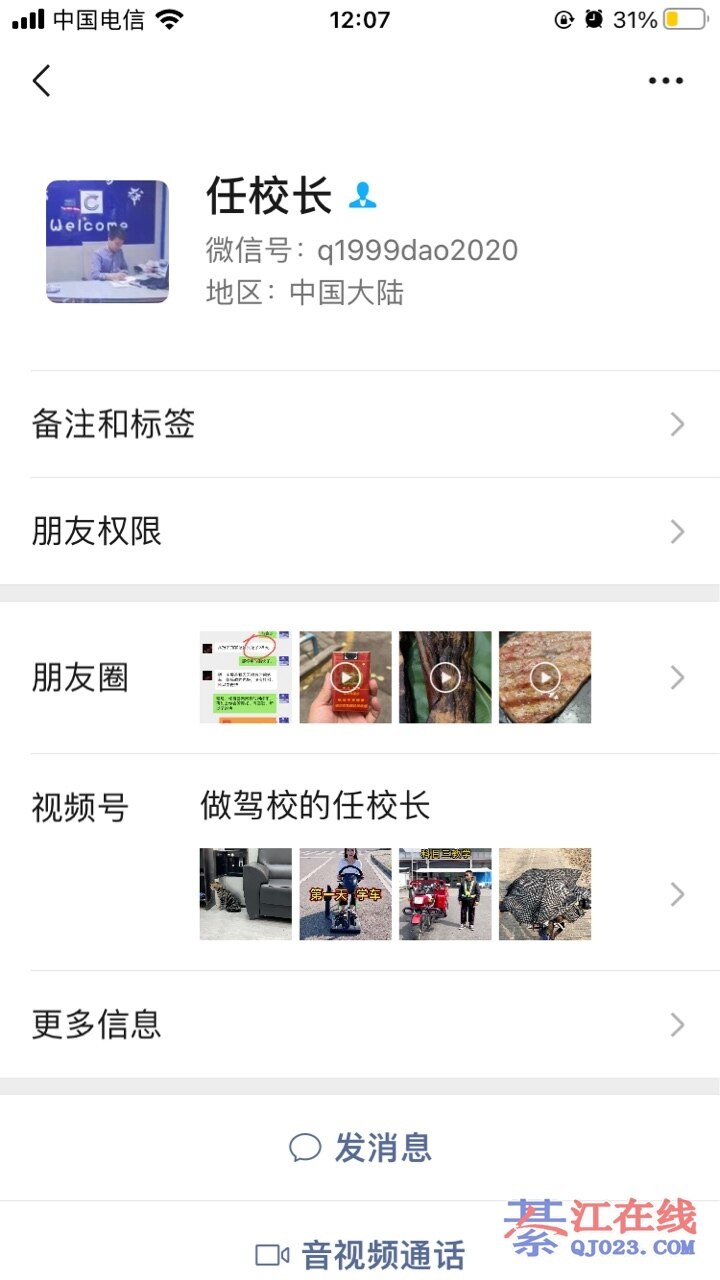Start 音视频通话 call

pos(360,1253)
